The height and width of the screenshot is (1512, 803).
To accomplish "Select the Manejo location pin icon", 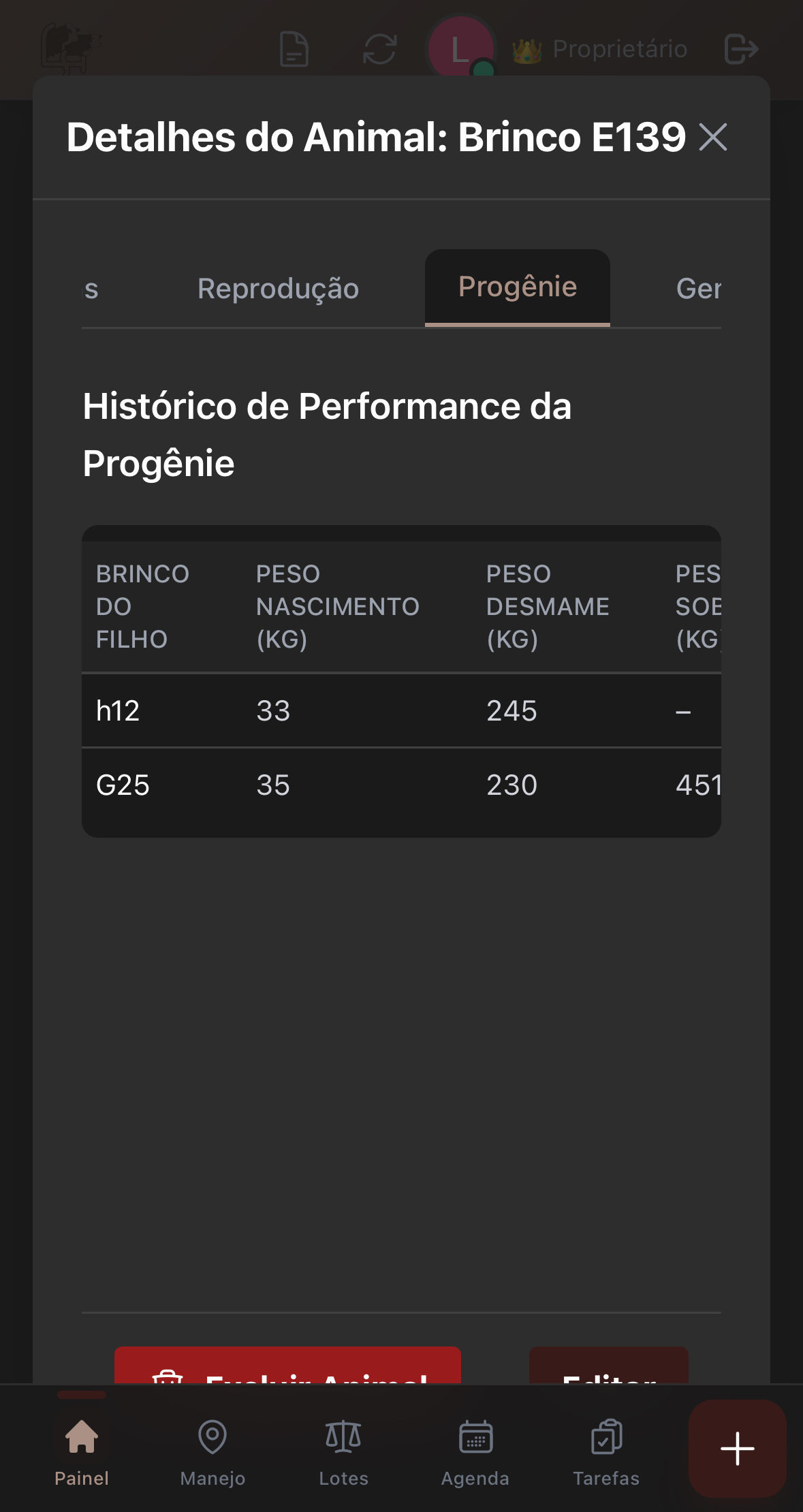I will pyautogui.click(x=212, y=1437).
